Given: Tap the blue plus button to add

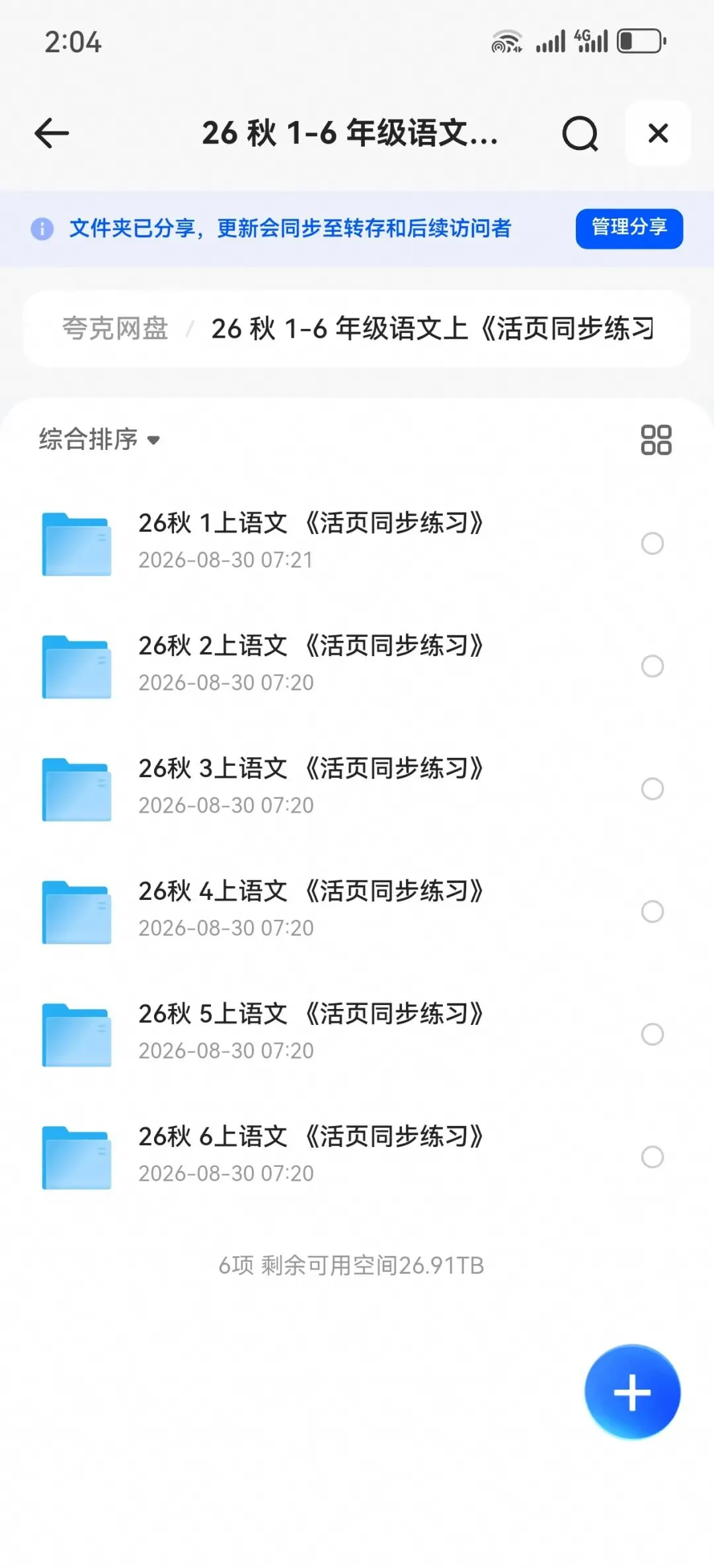Looking at the screenshot, I should 632,1392.
